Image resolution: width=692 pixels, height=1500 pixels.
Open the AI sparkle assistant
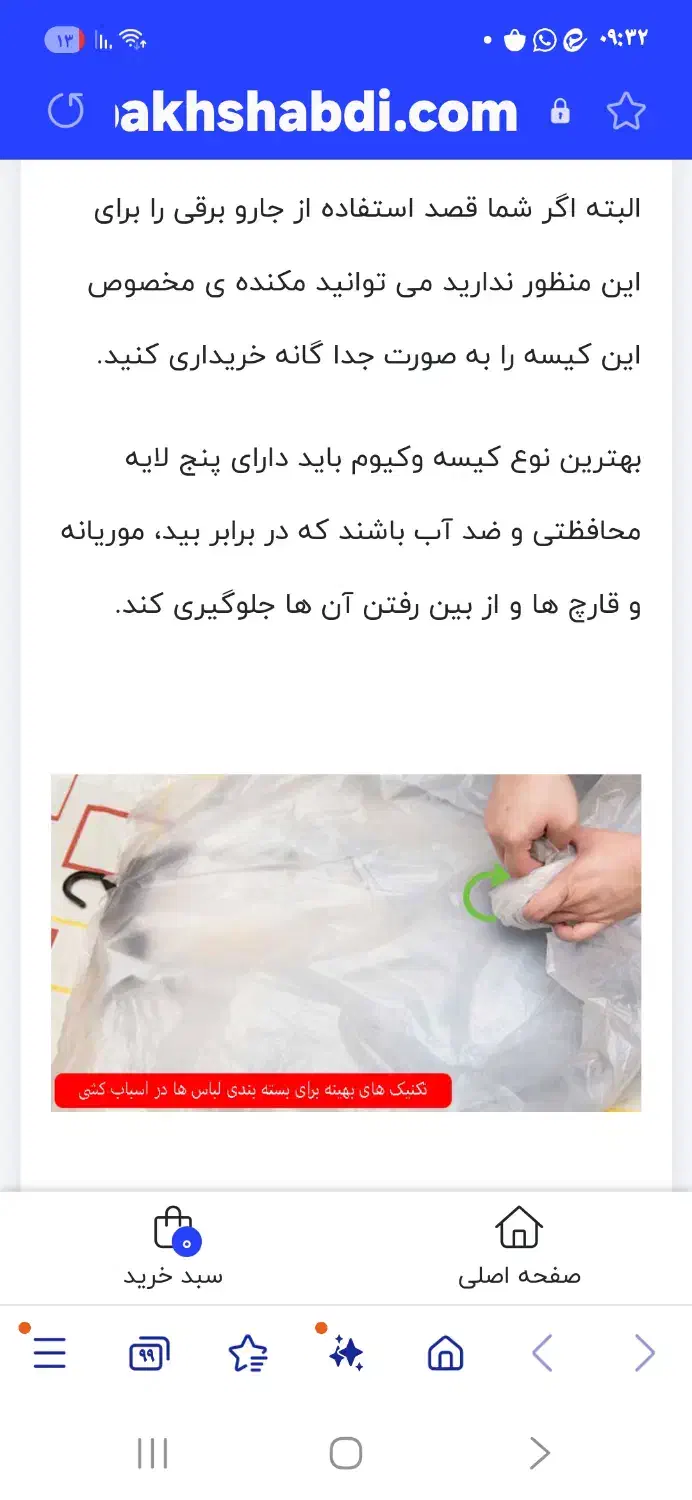[346, 1354]
